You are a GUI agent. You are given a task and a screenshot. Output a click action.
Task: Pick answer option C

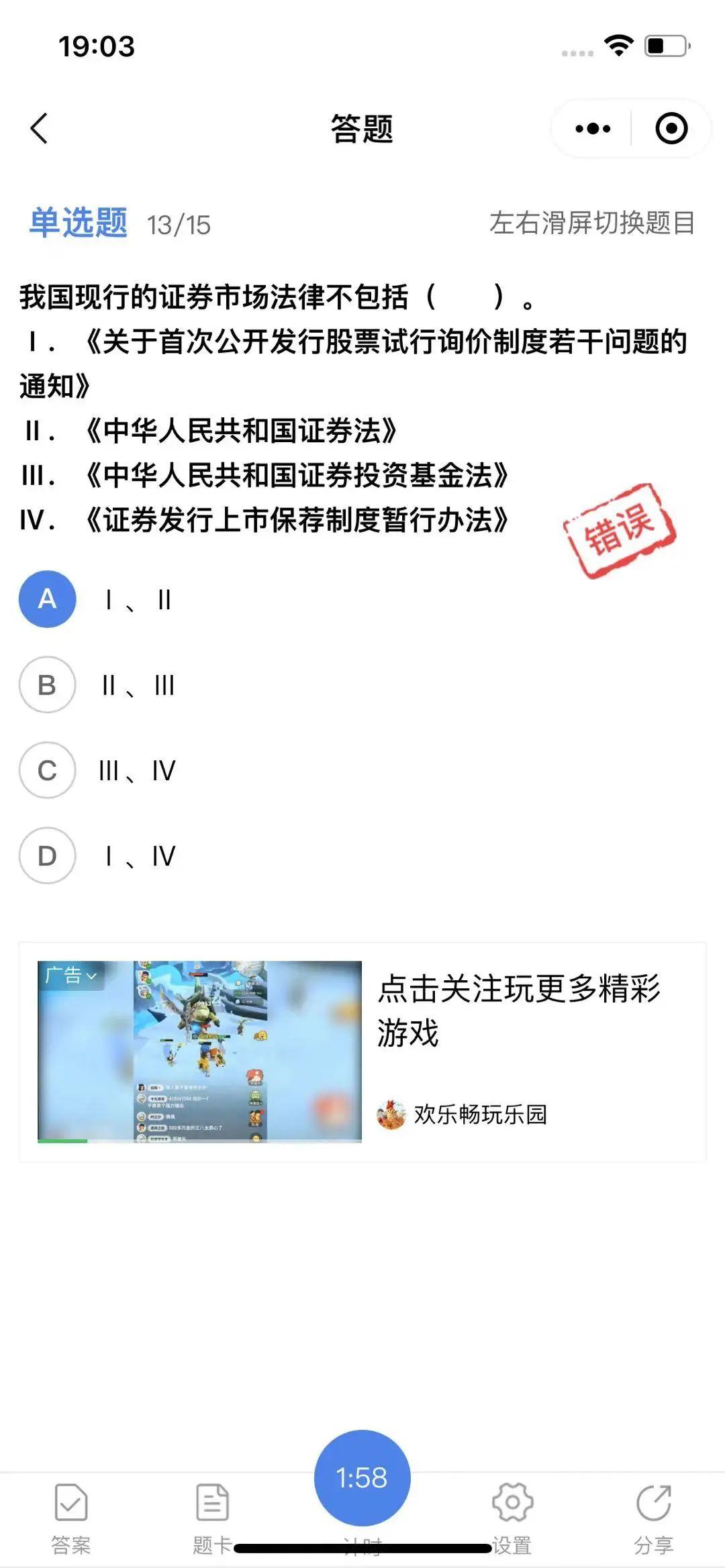[48, 770]
